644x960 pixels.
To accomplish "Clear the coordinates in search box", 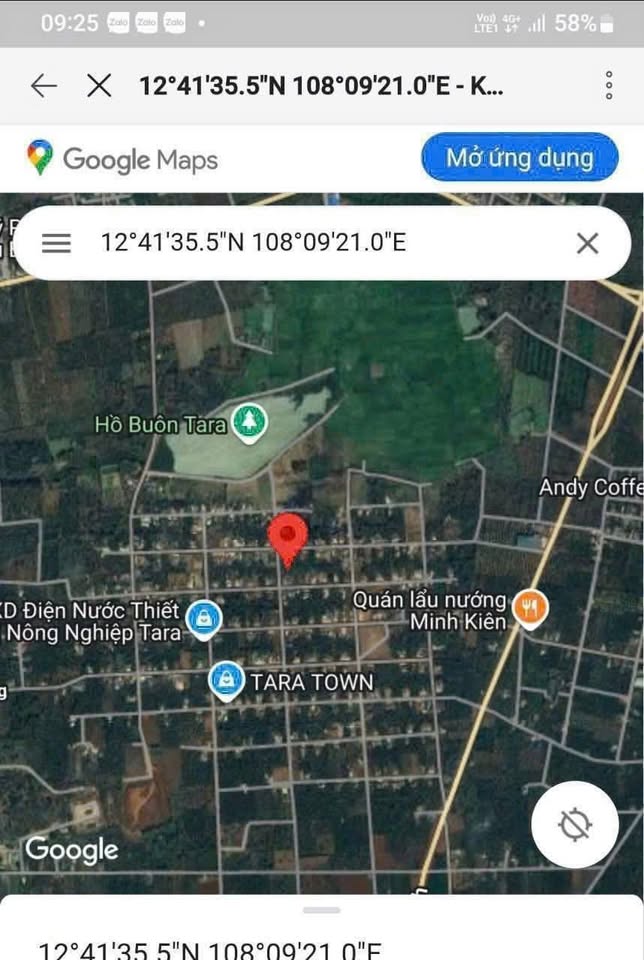I will [x=587, y=242].
